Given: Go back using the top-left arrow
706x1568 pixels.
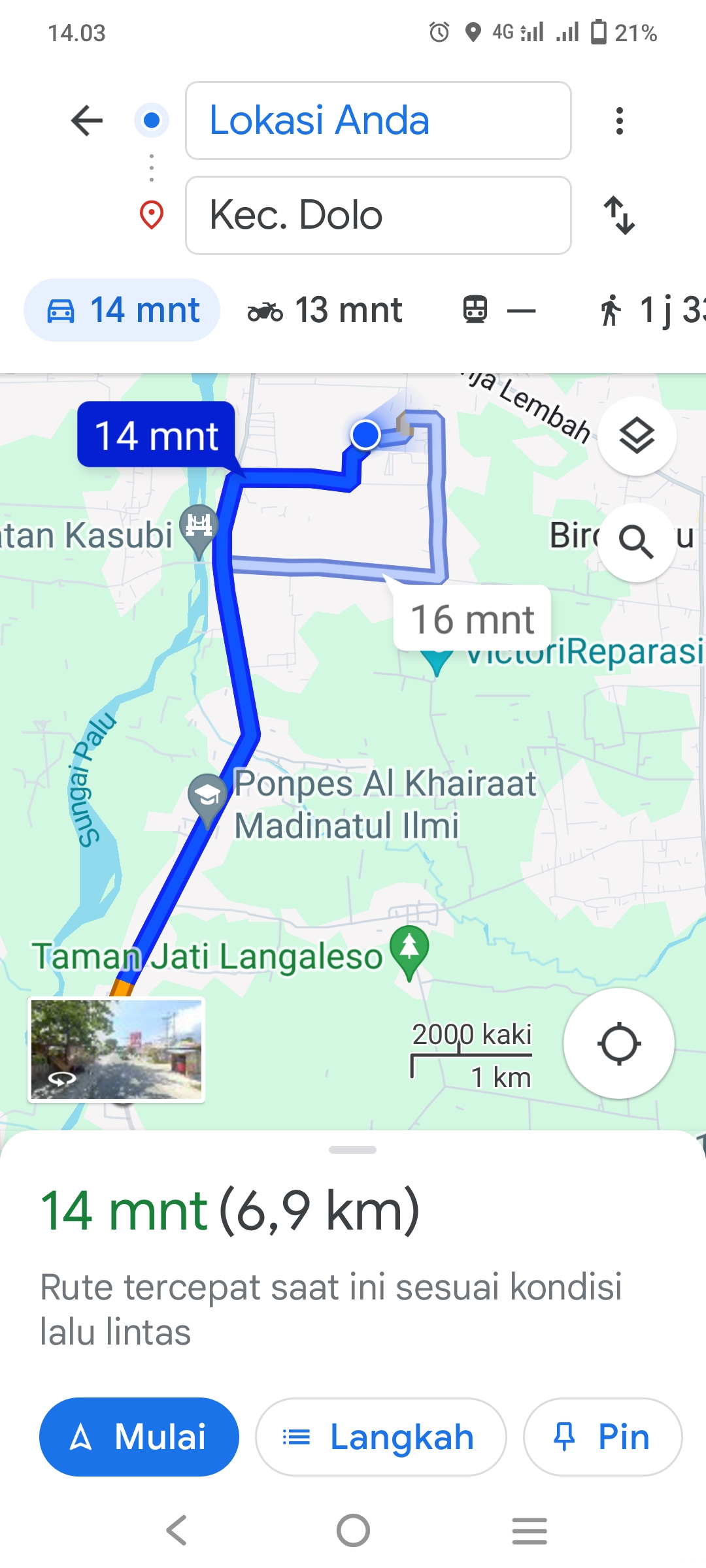Looking at the screenshot, I should [x=87, y=121].
